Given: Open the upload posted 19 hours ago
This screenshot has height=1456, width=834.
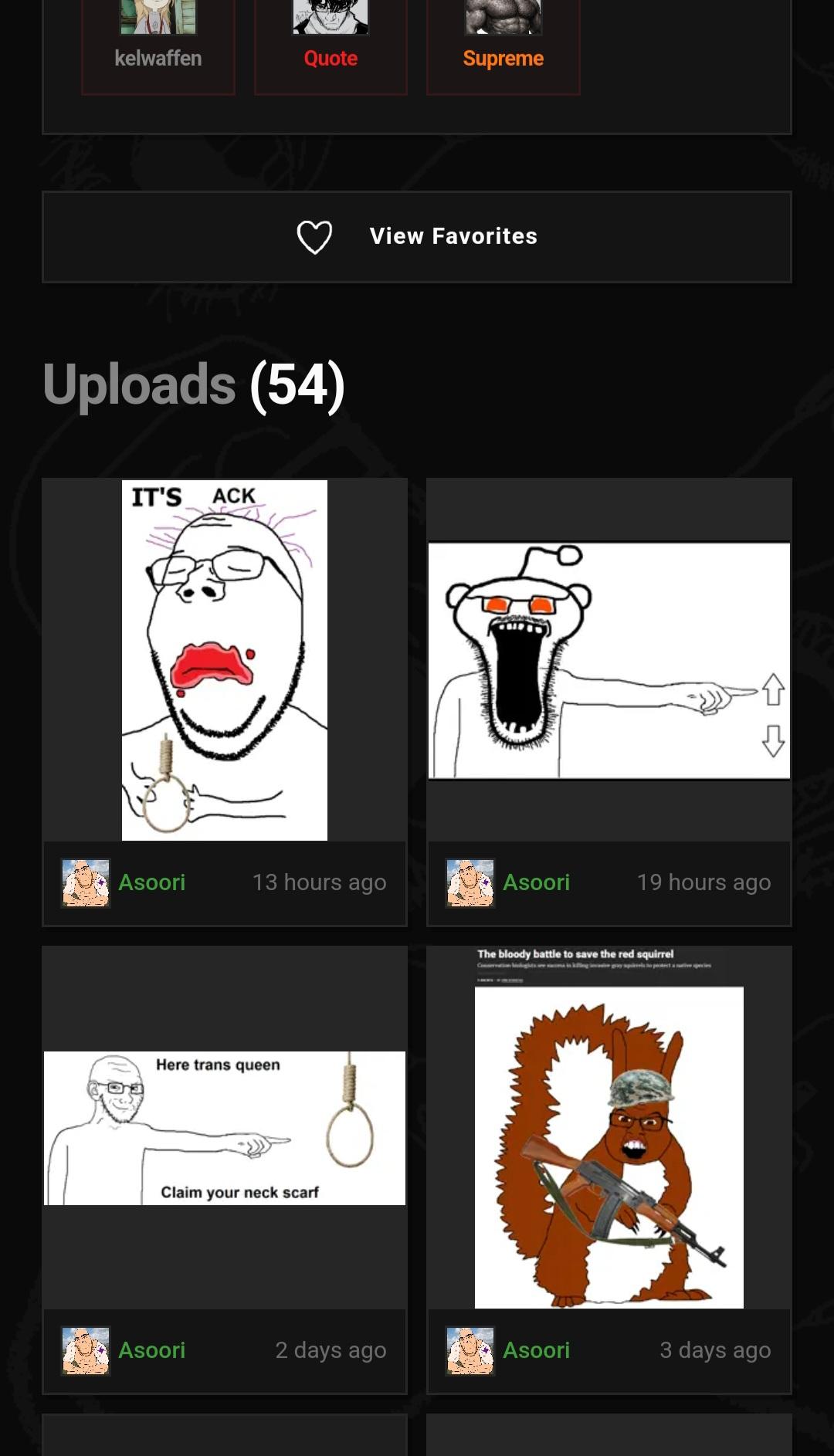Looking at the screenshot, I should tap(609, 660).
